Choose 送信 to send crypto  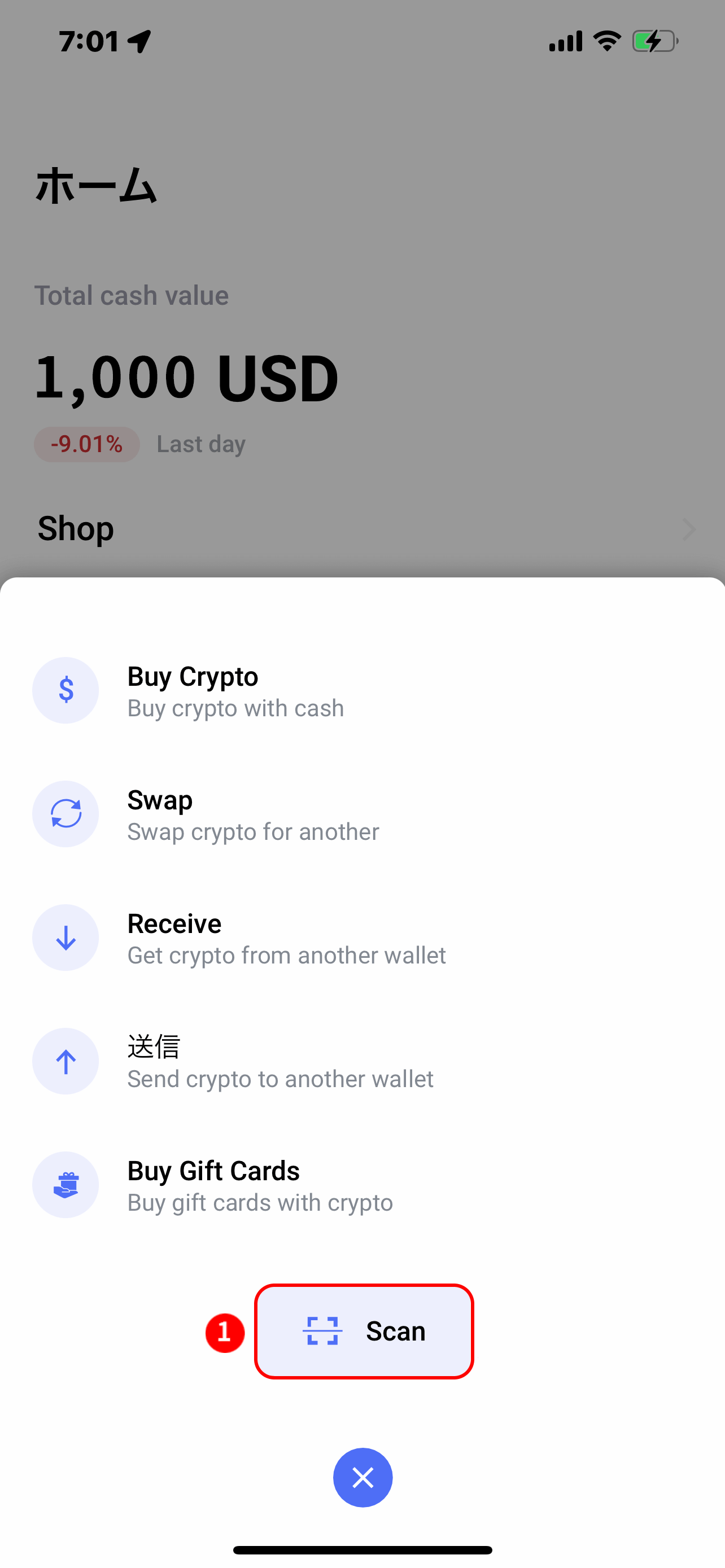coord(362,1061)
